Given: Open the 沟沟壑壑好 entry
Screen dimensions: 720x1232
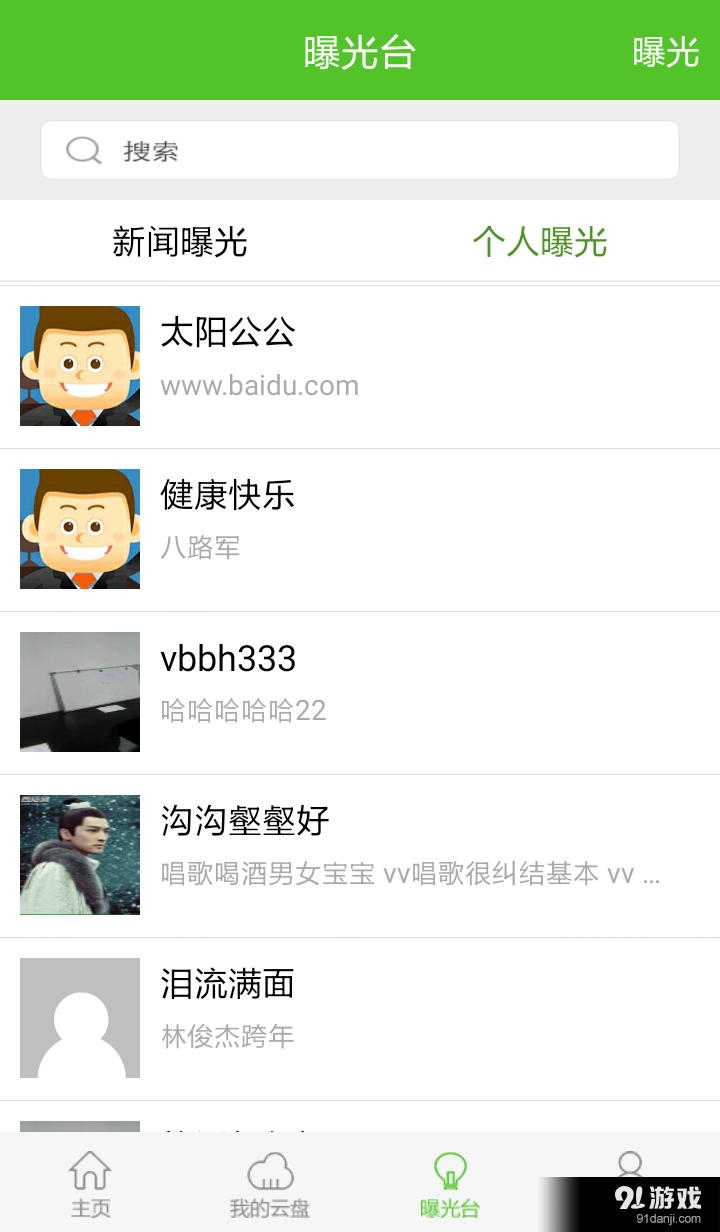Looking at the screenshot, I should click(x=360, y=855).
